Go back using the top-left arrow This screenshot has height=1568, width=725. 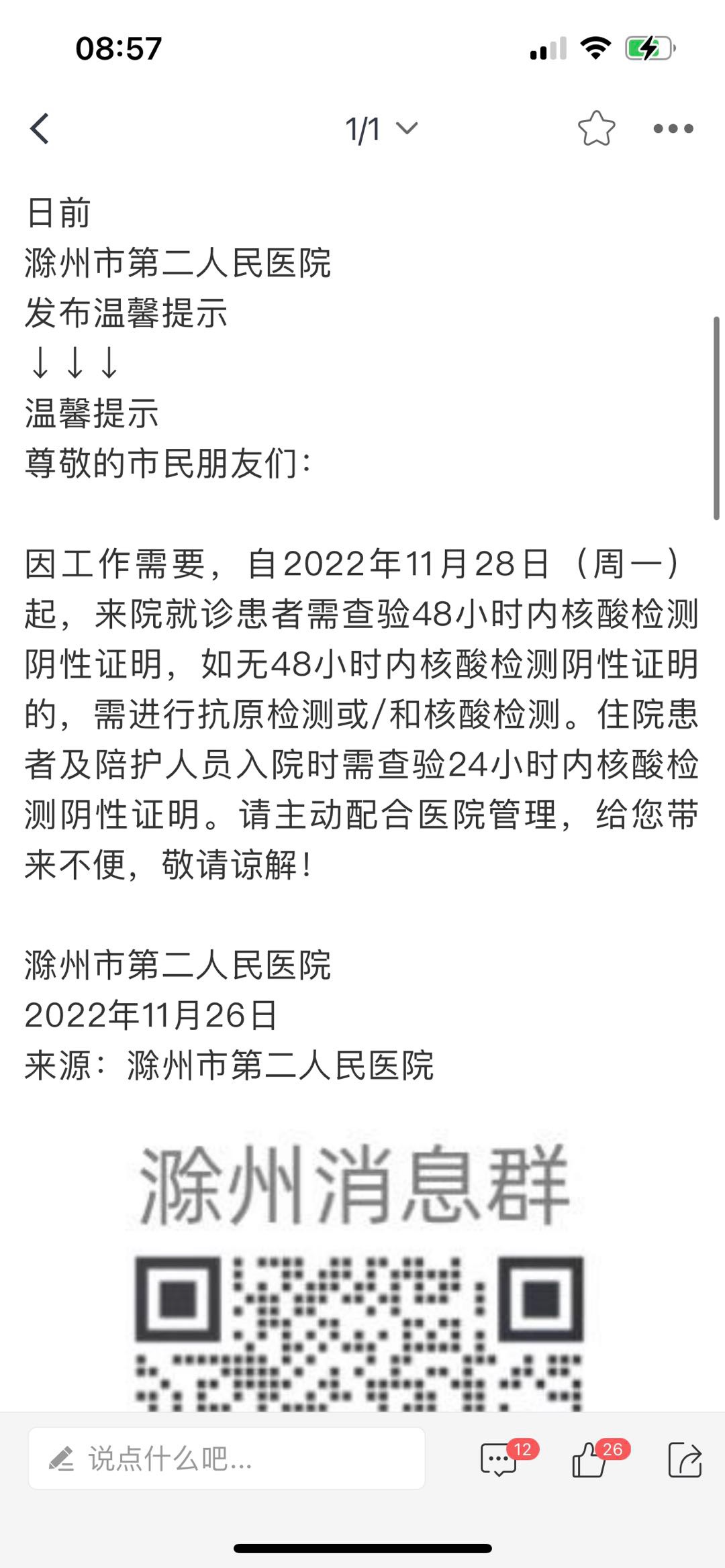point(40,128)
